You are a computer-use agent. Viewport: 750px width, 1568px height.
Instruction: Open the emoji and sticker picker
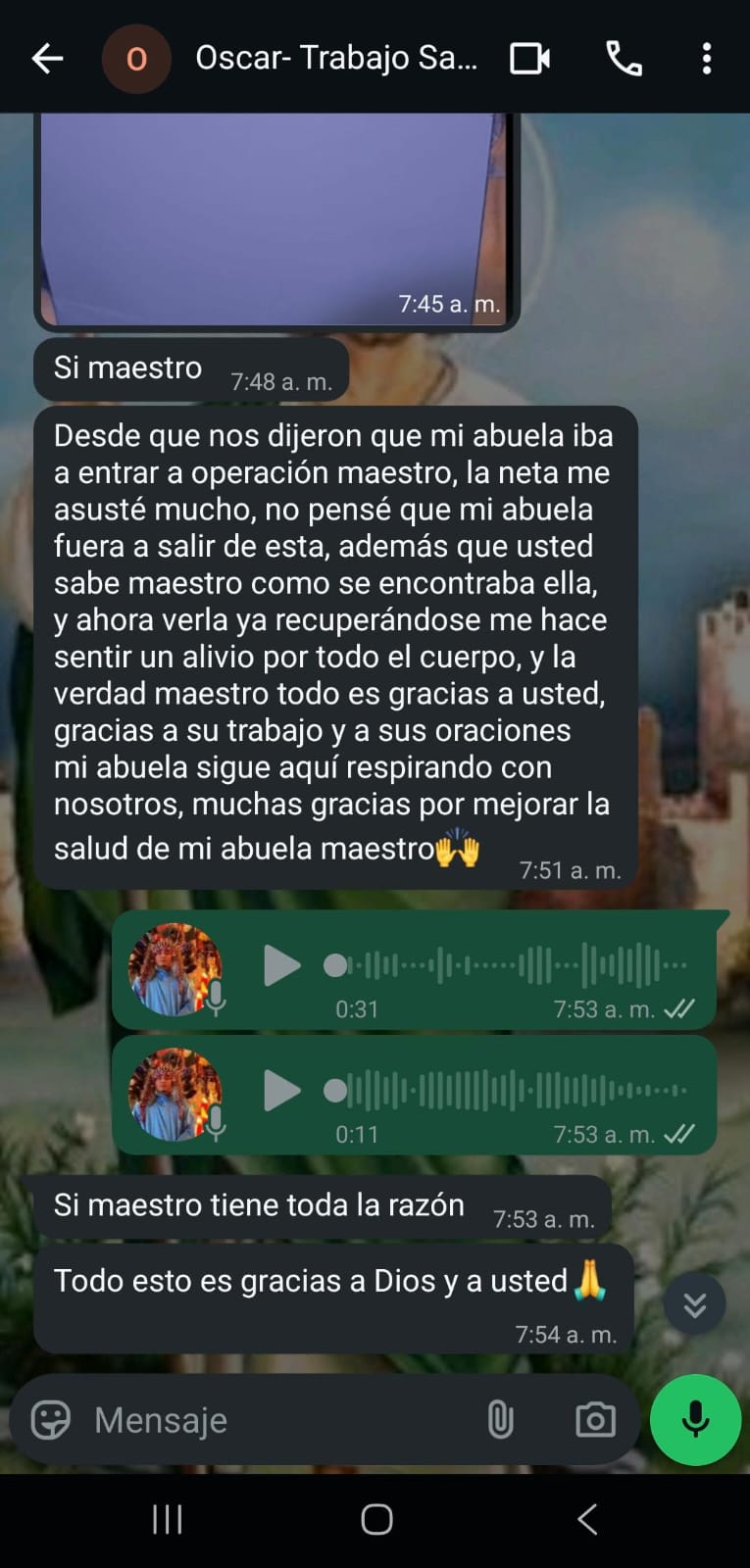(x=51, y=1419)
